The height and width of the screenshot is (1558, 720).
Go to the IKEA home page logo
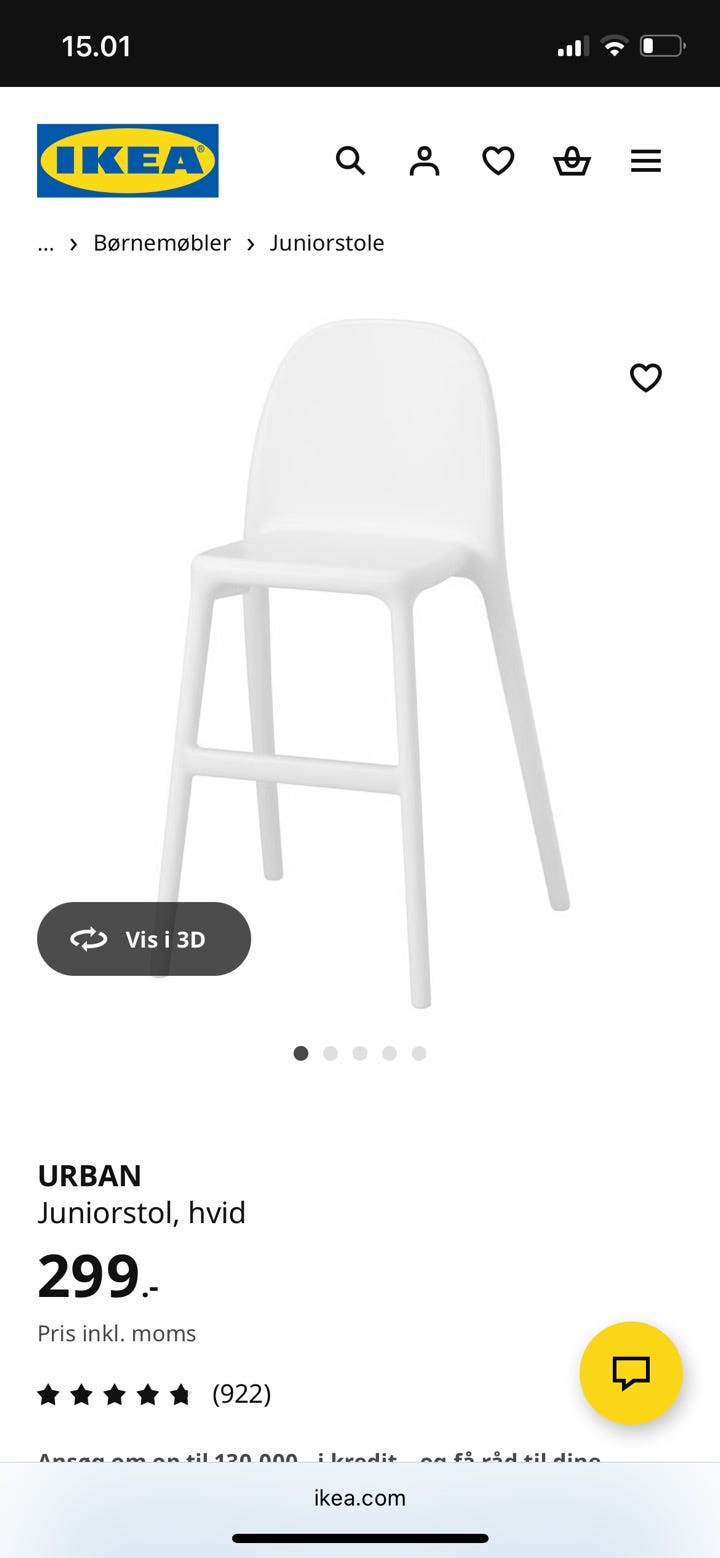128,161
